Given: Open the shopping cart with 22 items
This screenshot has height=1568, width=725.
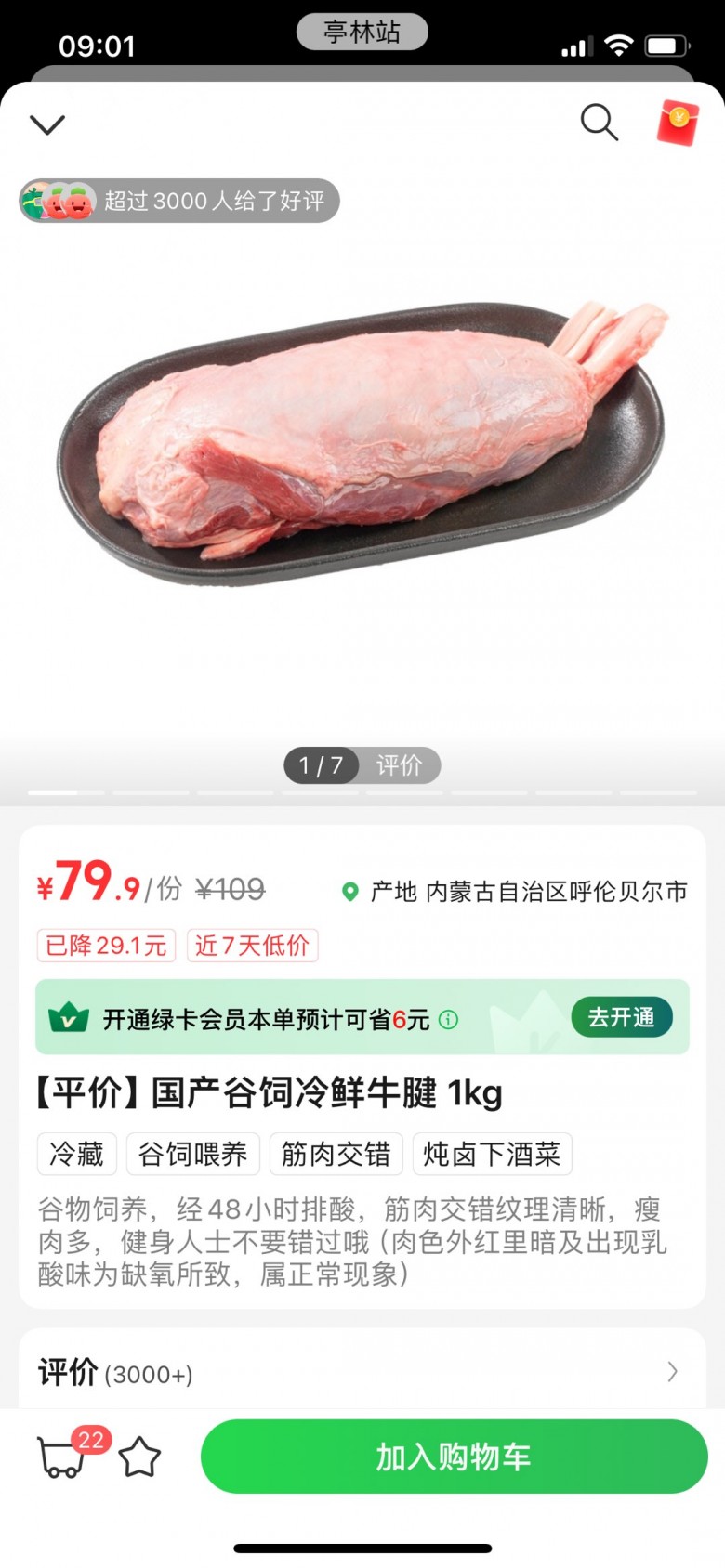Looking at the screenshot, I should [x=62, y=1456].
